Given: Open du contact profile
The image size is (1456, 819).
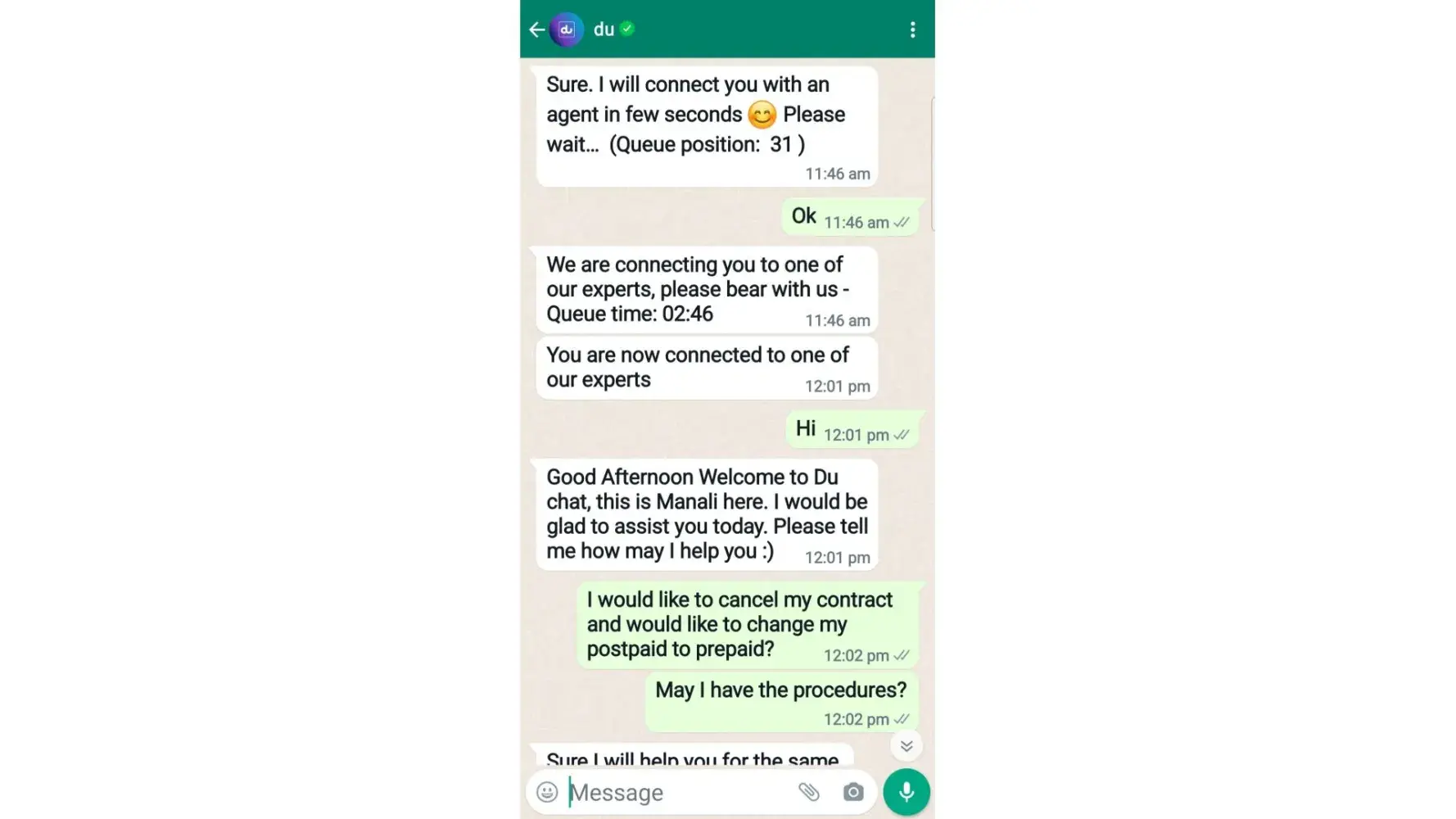Looking at the screenshot, I should [x=604, y=29].
